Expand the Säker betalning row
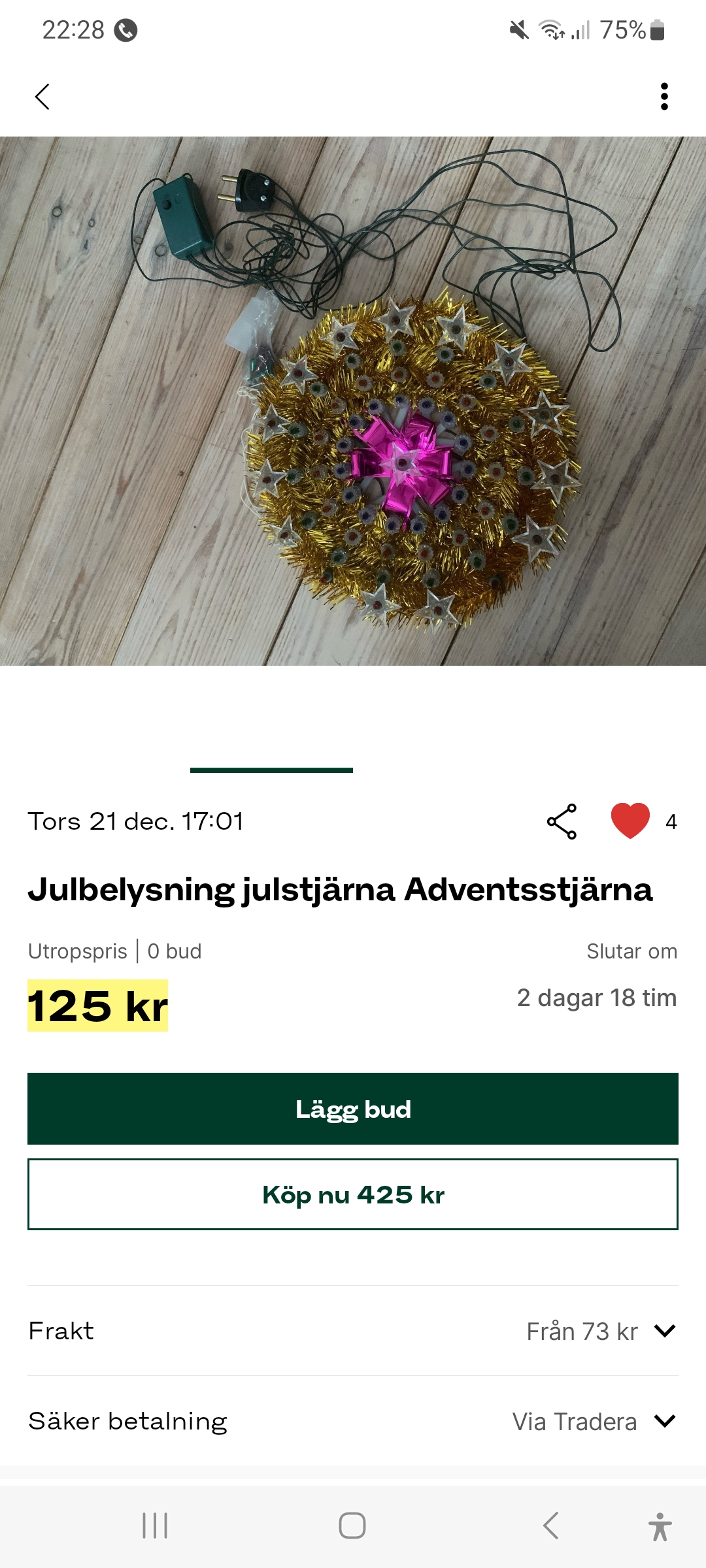Screen dimensions: 706x1568 point(664,1421)
